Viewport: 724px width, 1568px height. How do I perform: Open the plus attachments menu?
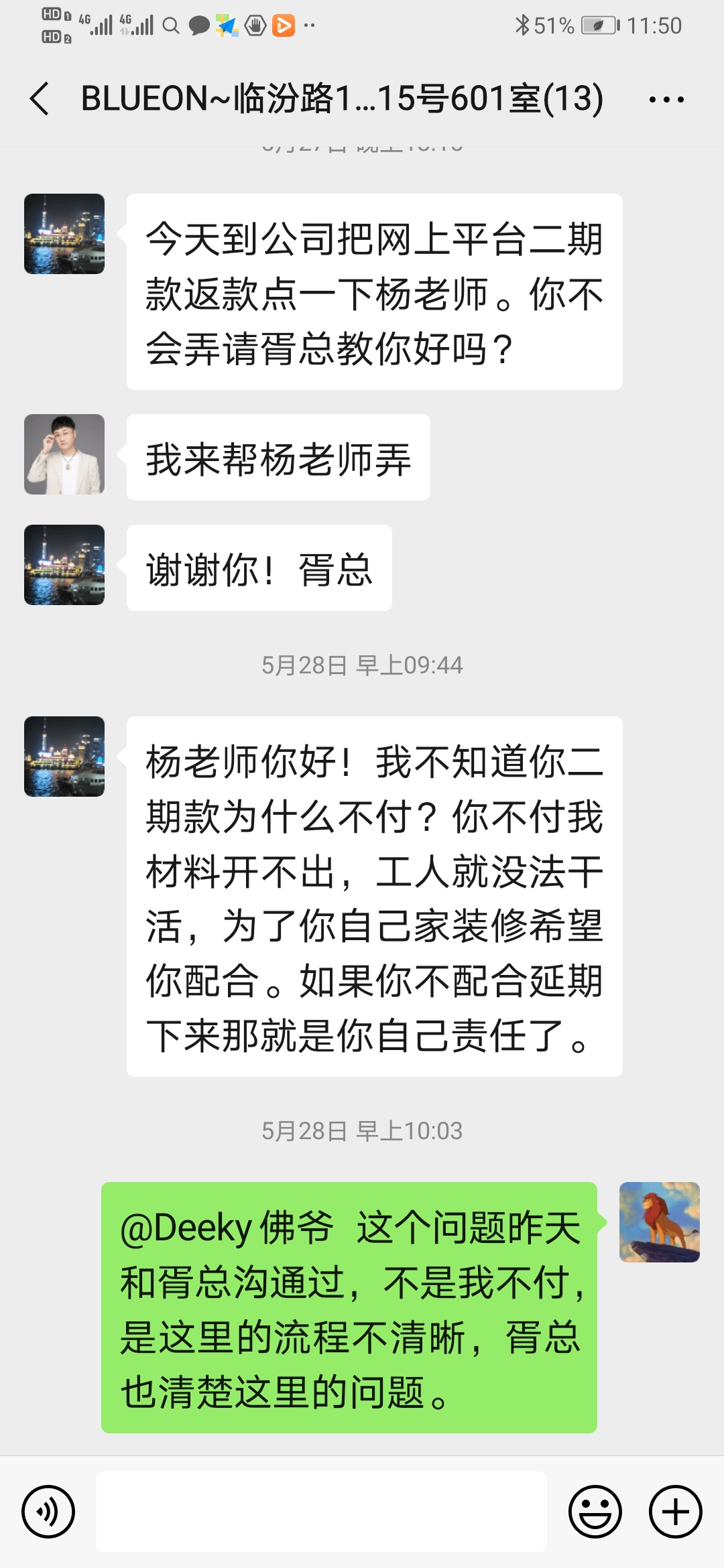[x=675, y=1512]
